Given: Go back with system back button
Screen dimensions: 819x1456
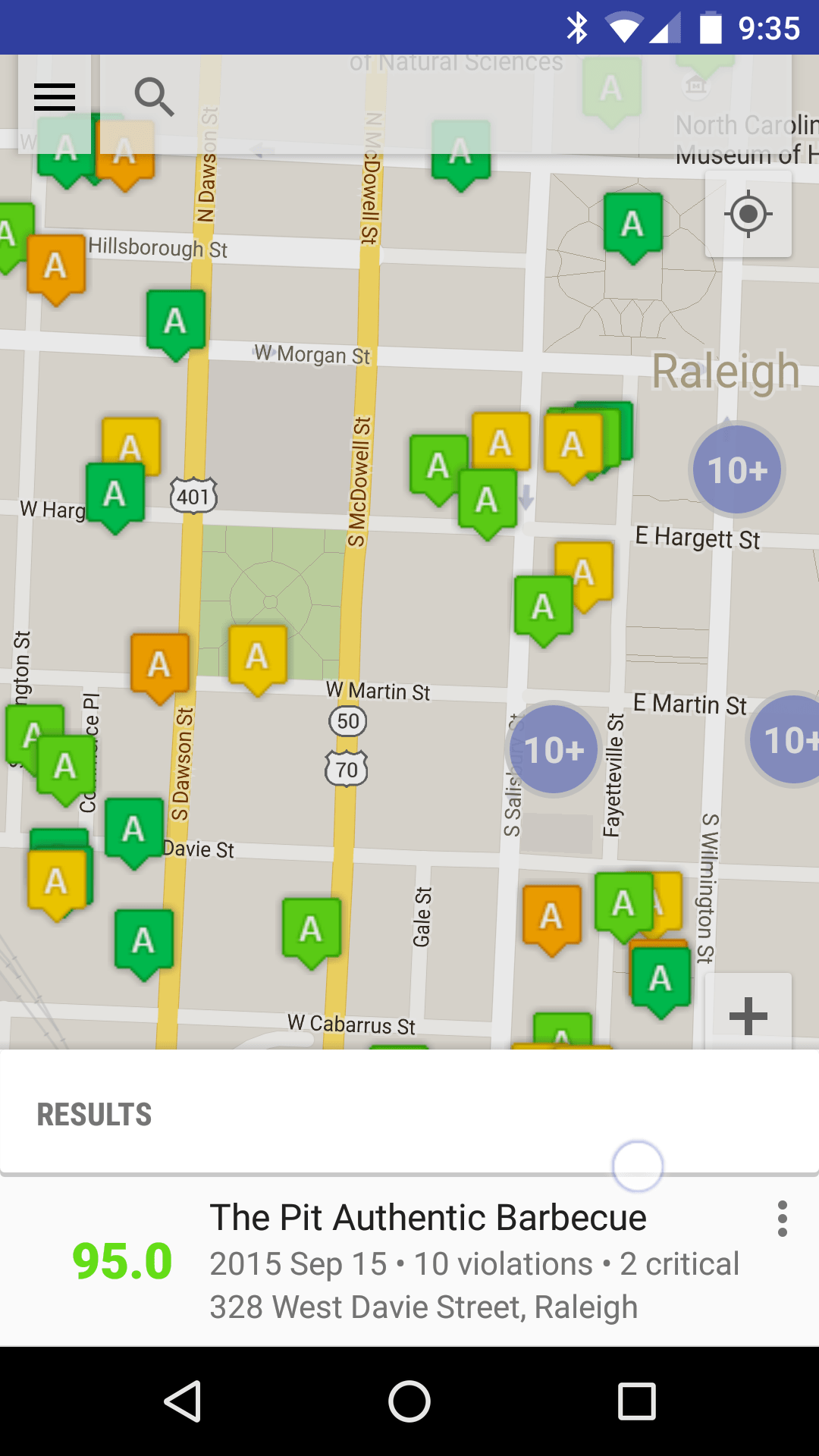Looking at the screenshot, I should point(182,1401).
